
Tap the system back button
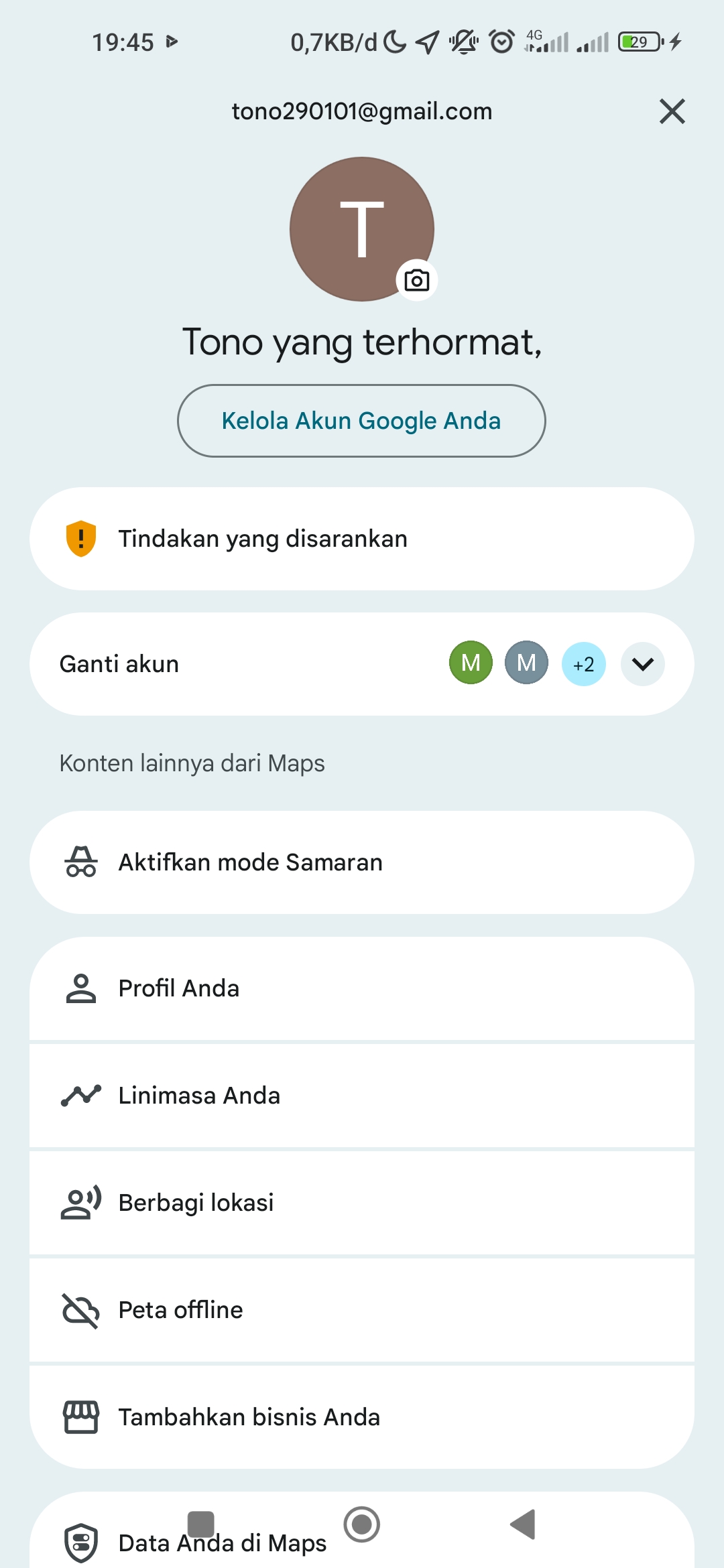pos(523,1524)
